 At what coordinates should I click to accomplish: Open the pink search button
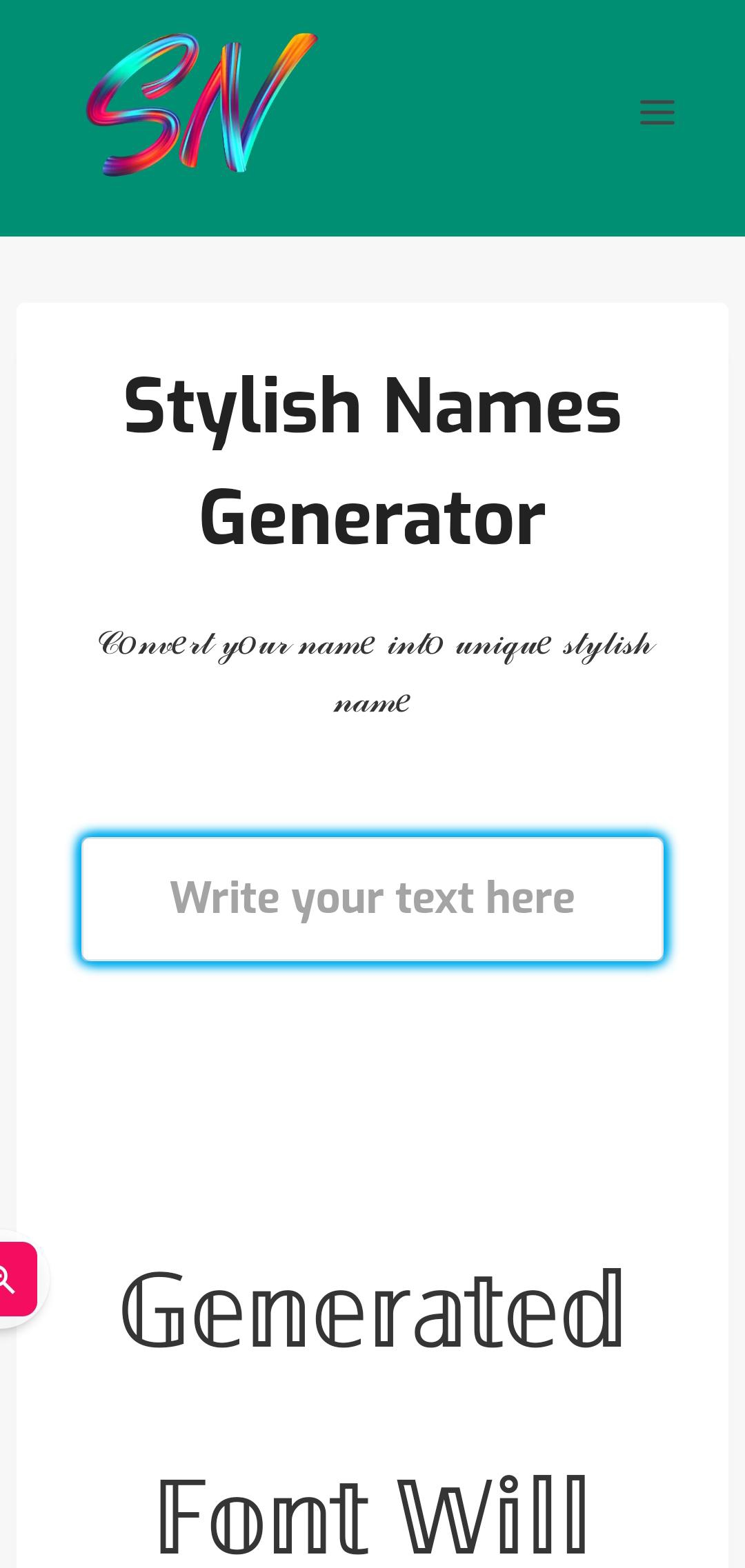click(x=12, y=1280)
